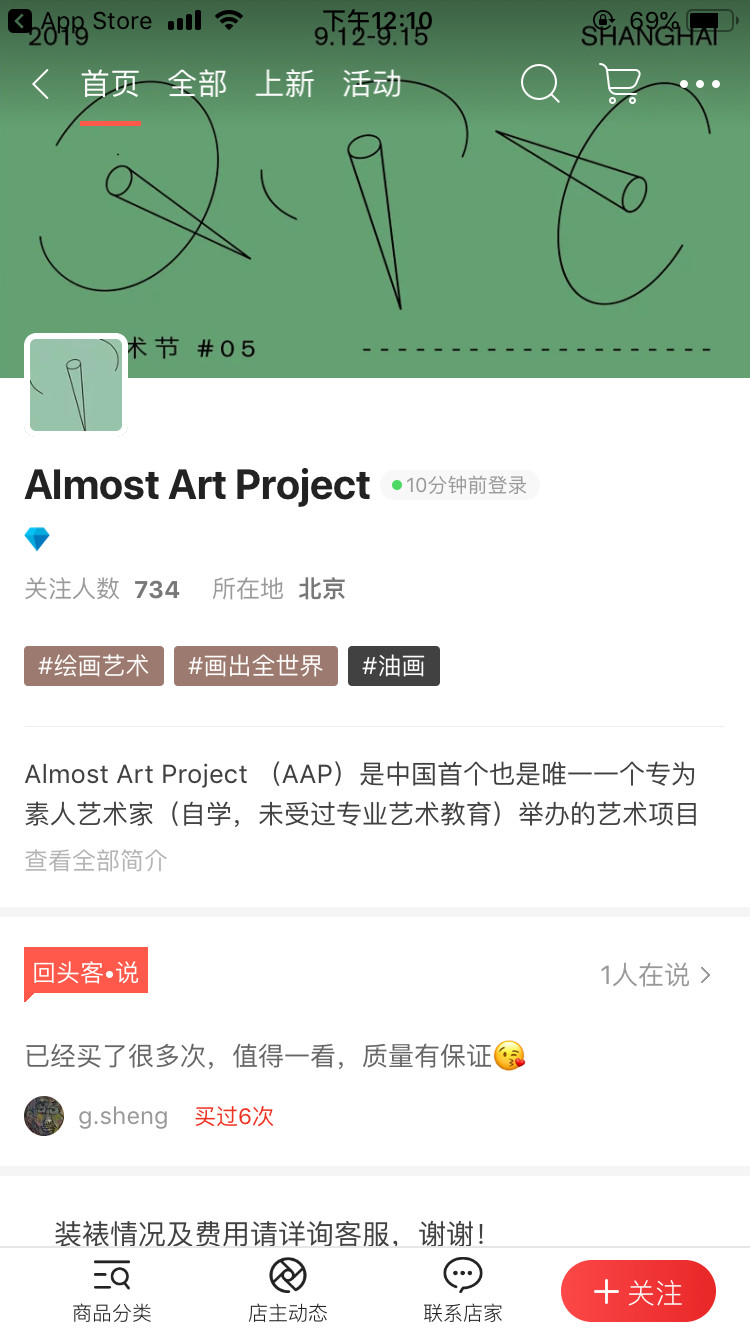Open 店主动态 at the bottom
The height and width of the screenshot is (1334, 750).
pyautogui.click(x=288, y=1291)
